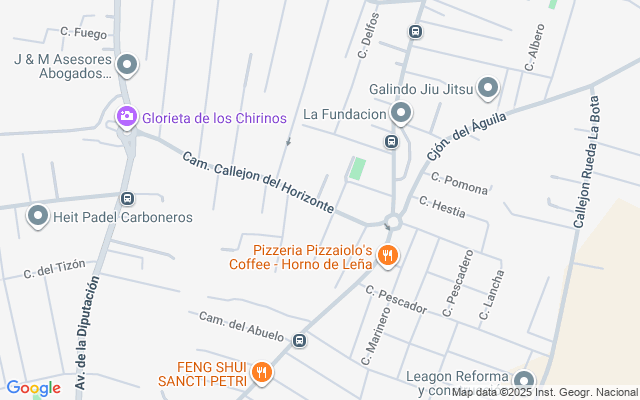Tap the Heit Padel Carboneros pin
The height and width of the screenshot is (400, 640).
(38, 216)
